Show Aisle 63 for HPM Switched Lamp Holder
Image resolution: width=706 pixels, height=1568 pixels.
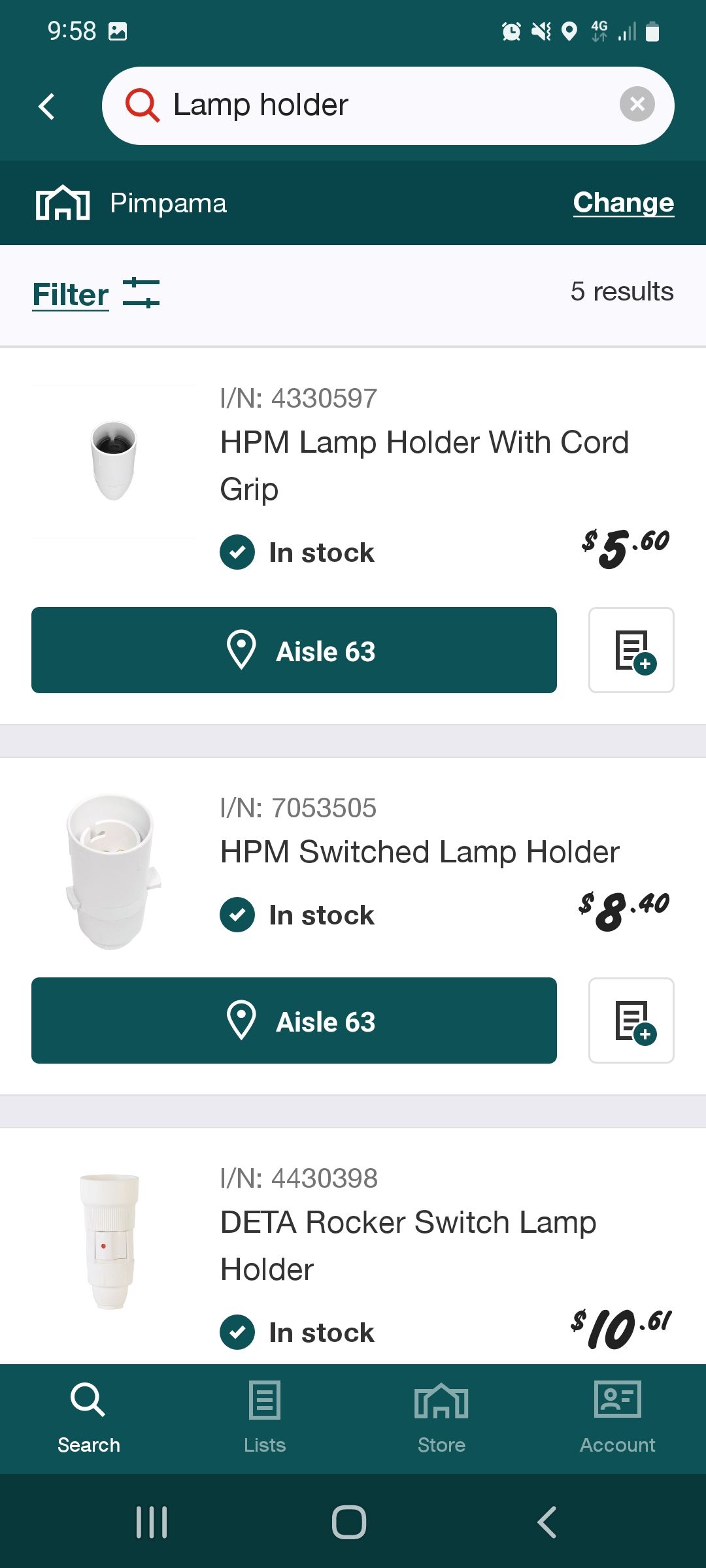[x=294, y=1021]
